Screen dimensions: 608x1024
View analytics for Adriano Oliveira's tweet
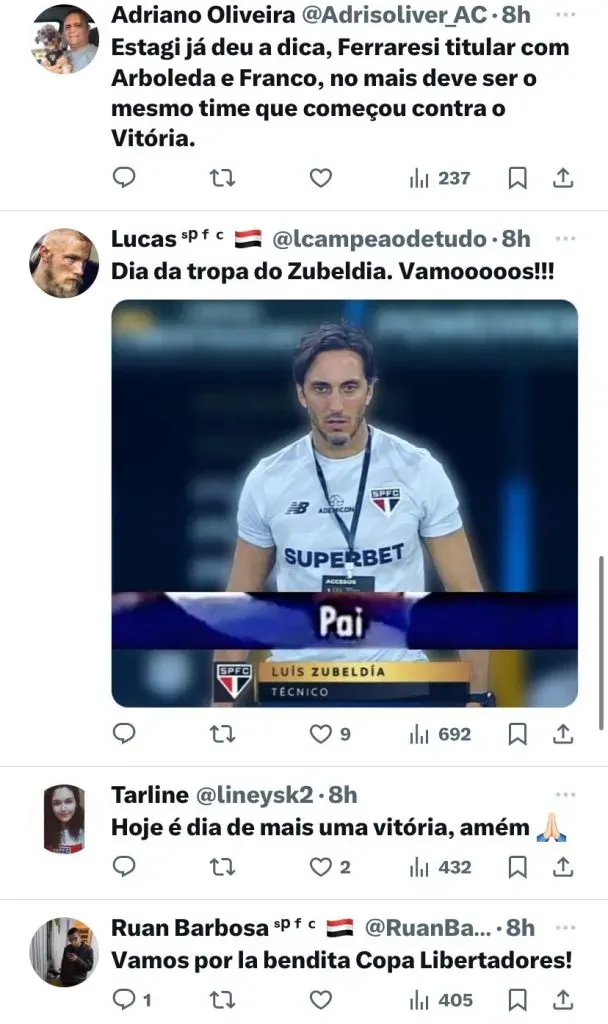click(x=440, y=178)
